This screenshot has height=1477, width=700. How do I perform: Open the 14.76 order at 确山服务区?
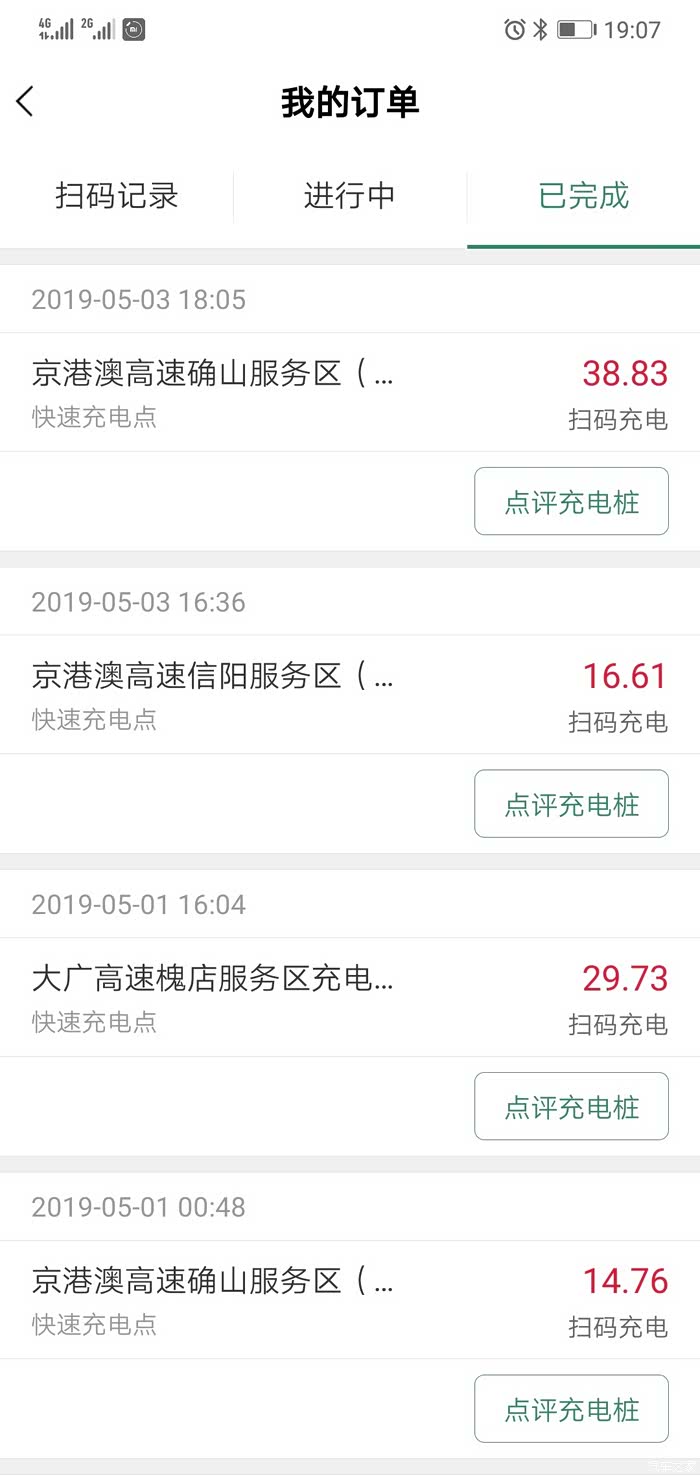349,1299
